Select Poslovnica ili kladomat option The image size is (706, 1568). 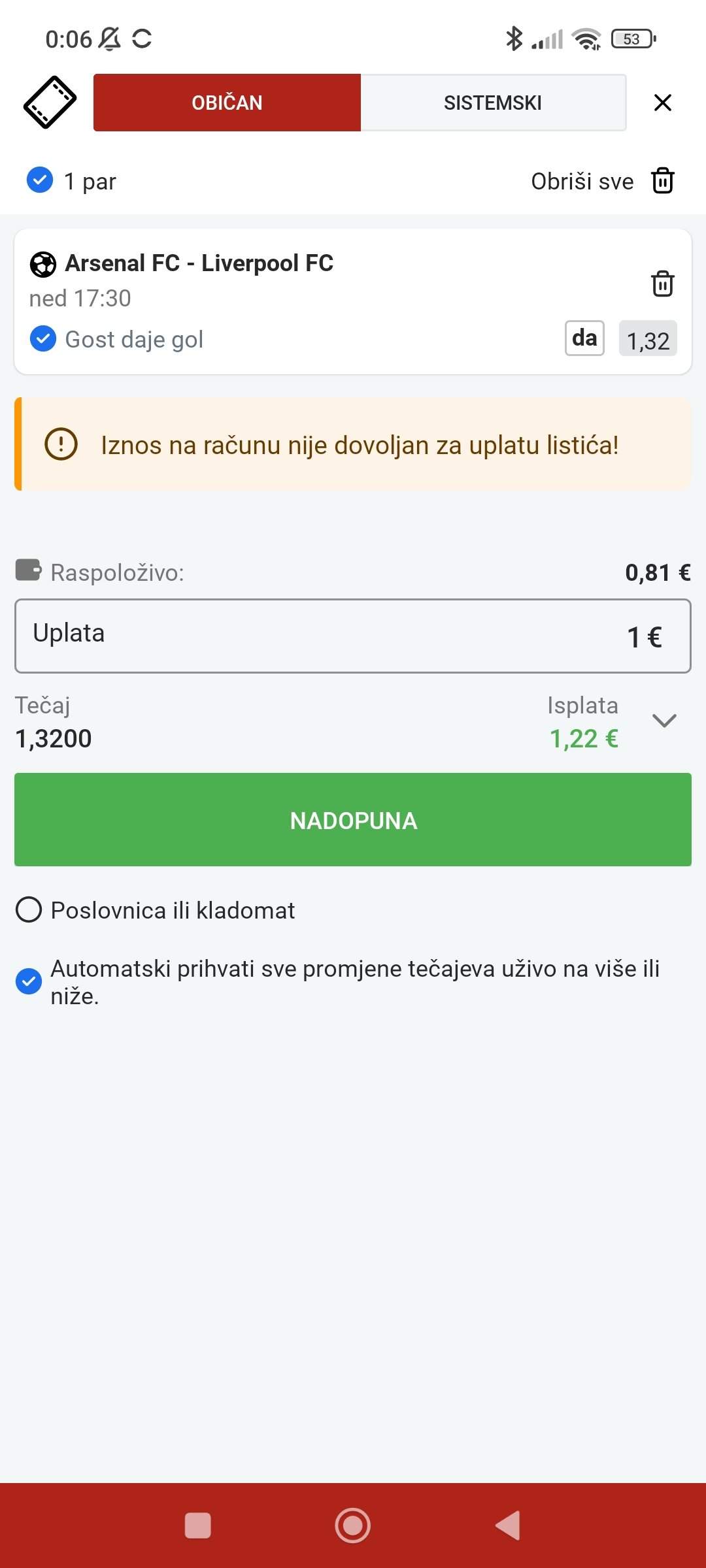pyautogui.click(x=29, y=909)
